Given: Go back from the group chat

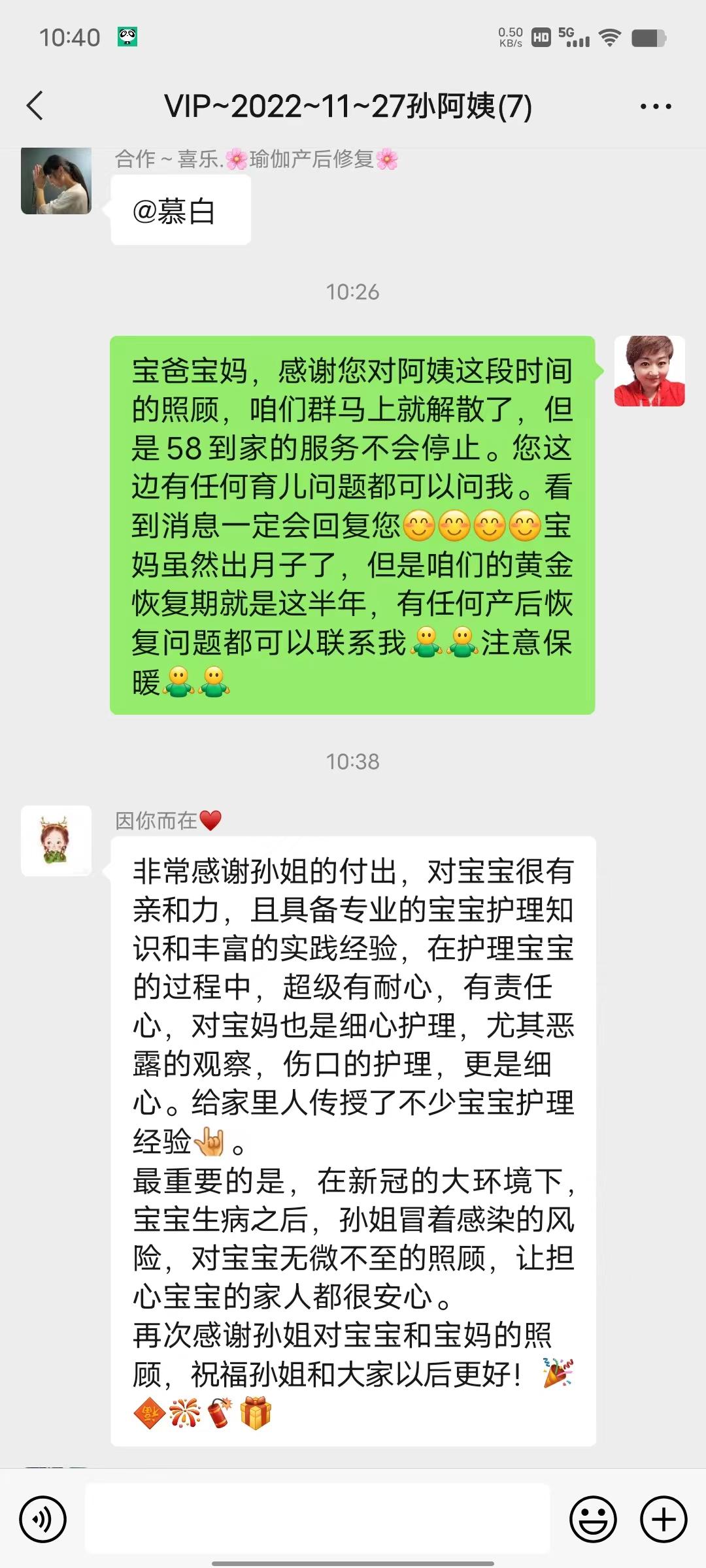Looking at the screenshot, I should point(35,106).
